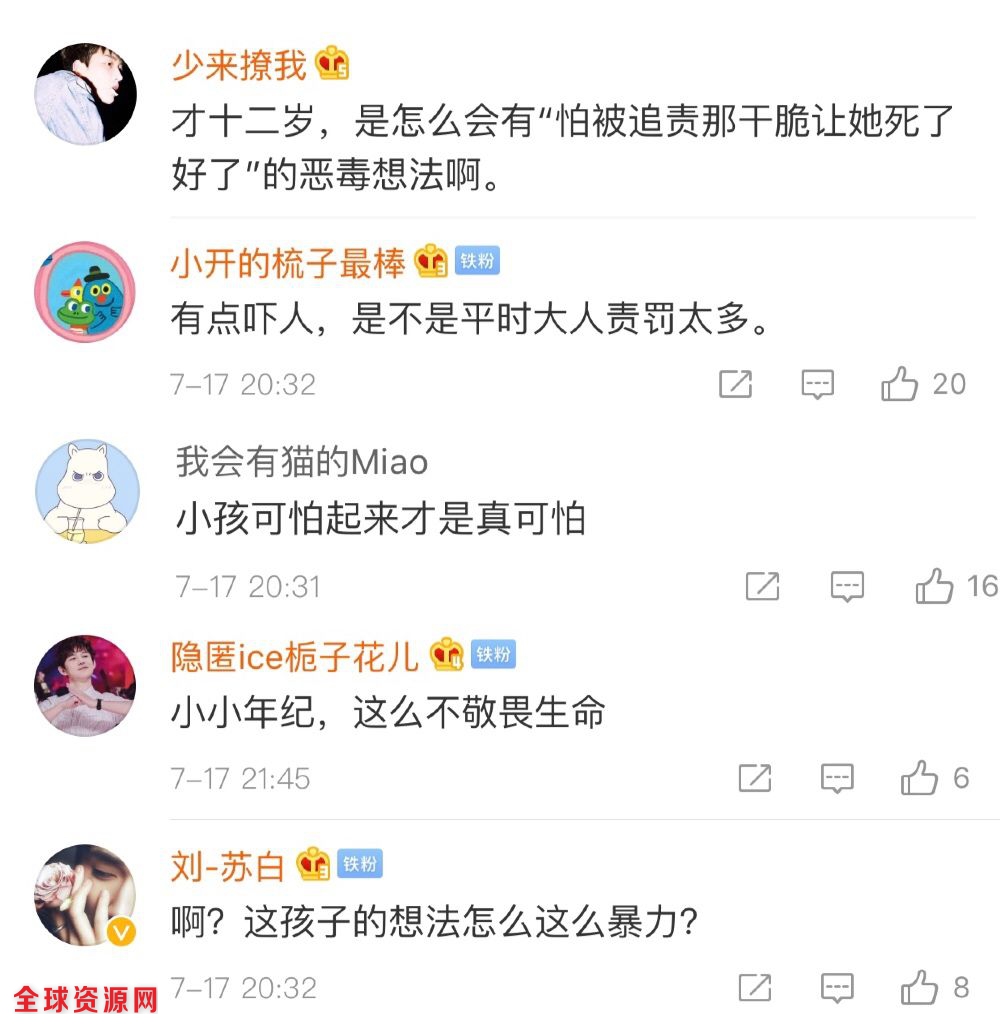
Task: Reply to 小开的梳子最棒's comment
Action: click(x=818, y=384)
